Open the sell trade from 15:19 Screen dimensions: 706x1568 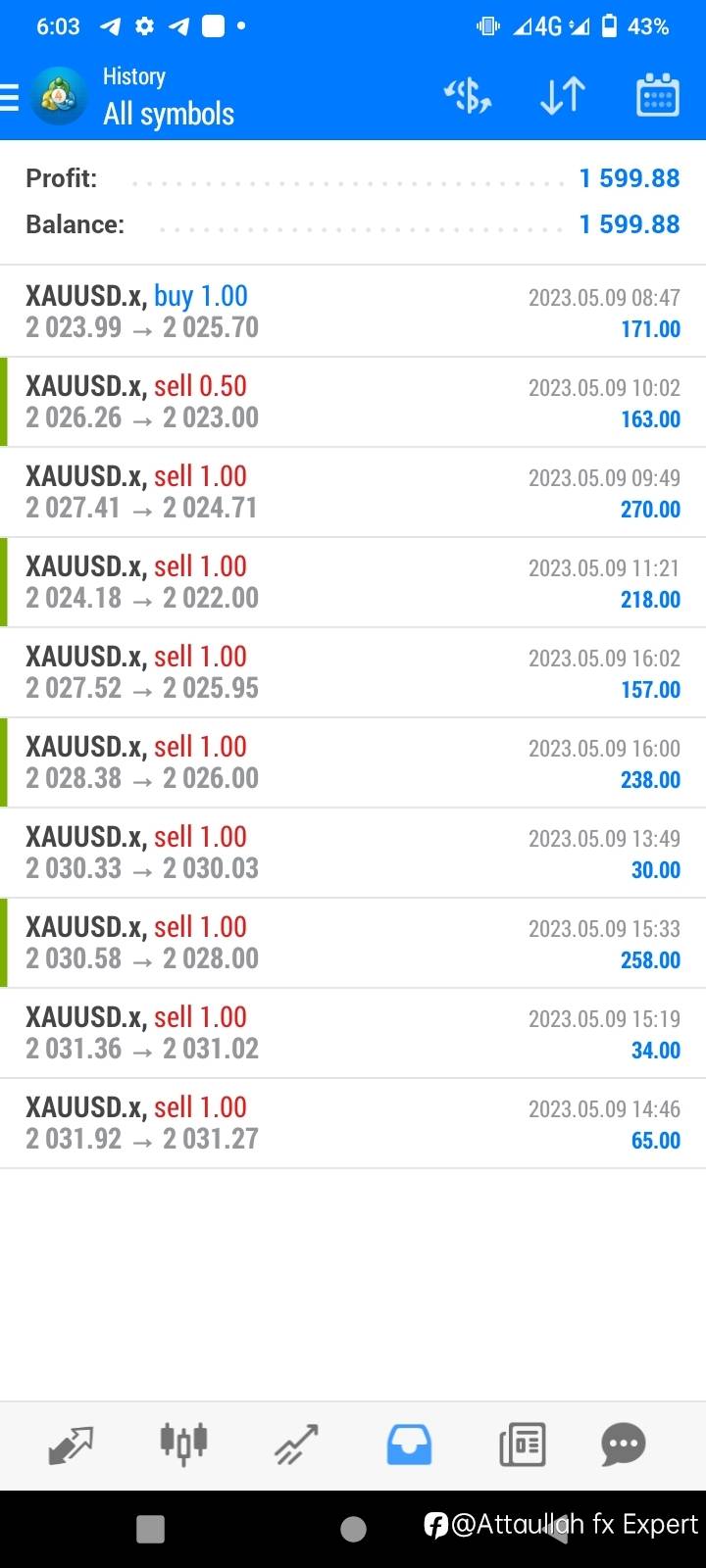pos(353,1033)
